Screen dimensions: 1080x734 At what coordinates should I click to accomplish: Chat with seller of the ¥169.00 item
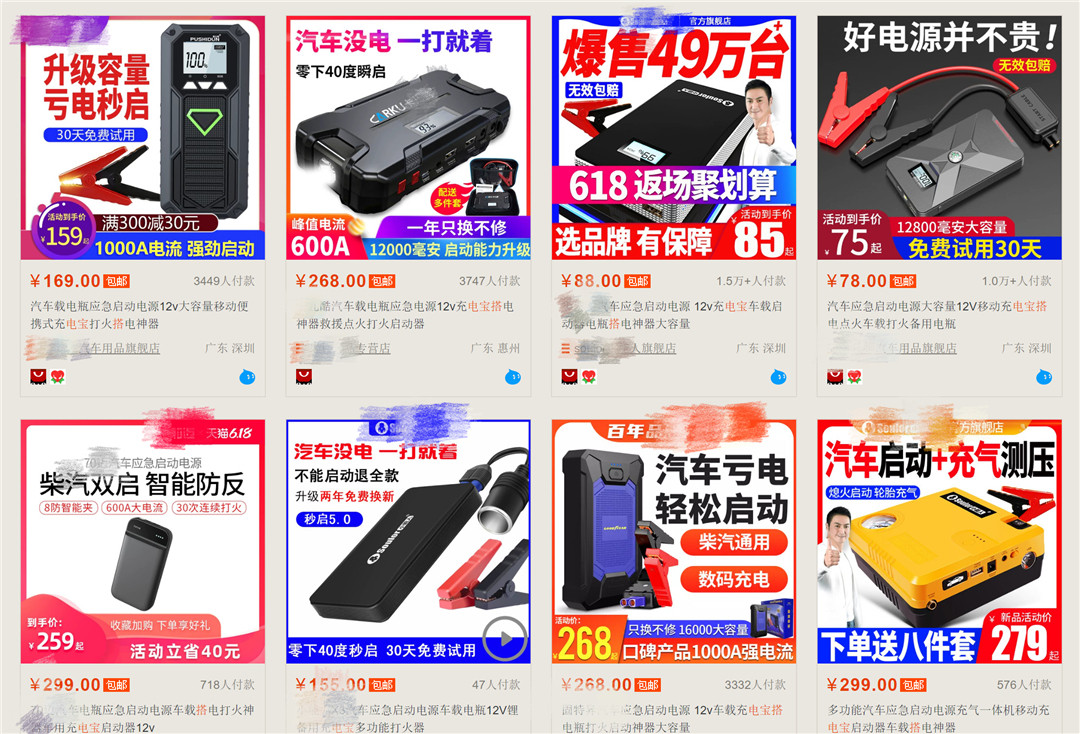(x=247, y=377)
